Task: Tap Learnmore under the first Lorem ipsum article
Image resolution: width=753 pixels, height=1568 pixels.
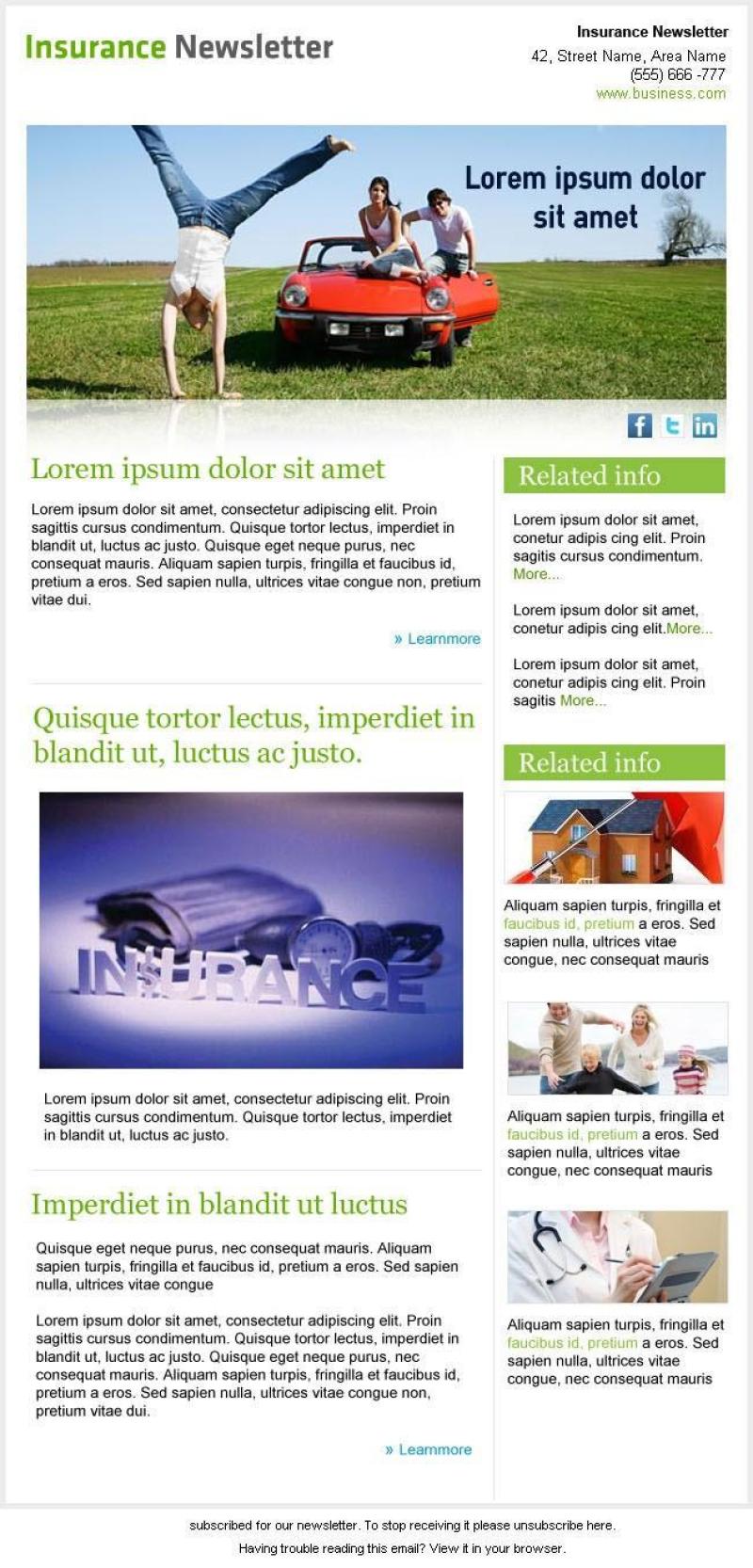Action: click(x=438, y=639)
